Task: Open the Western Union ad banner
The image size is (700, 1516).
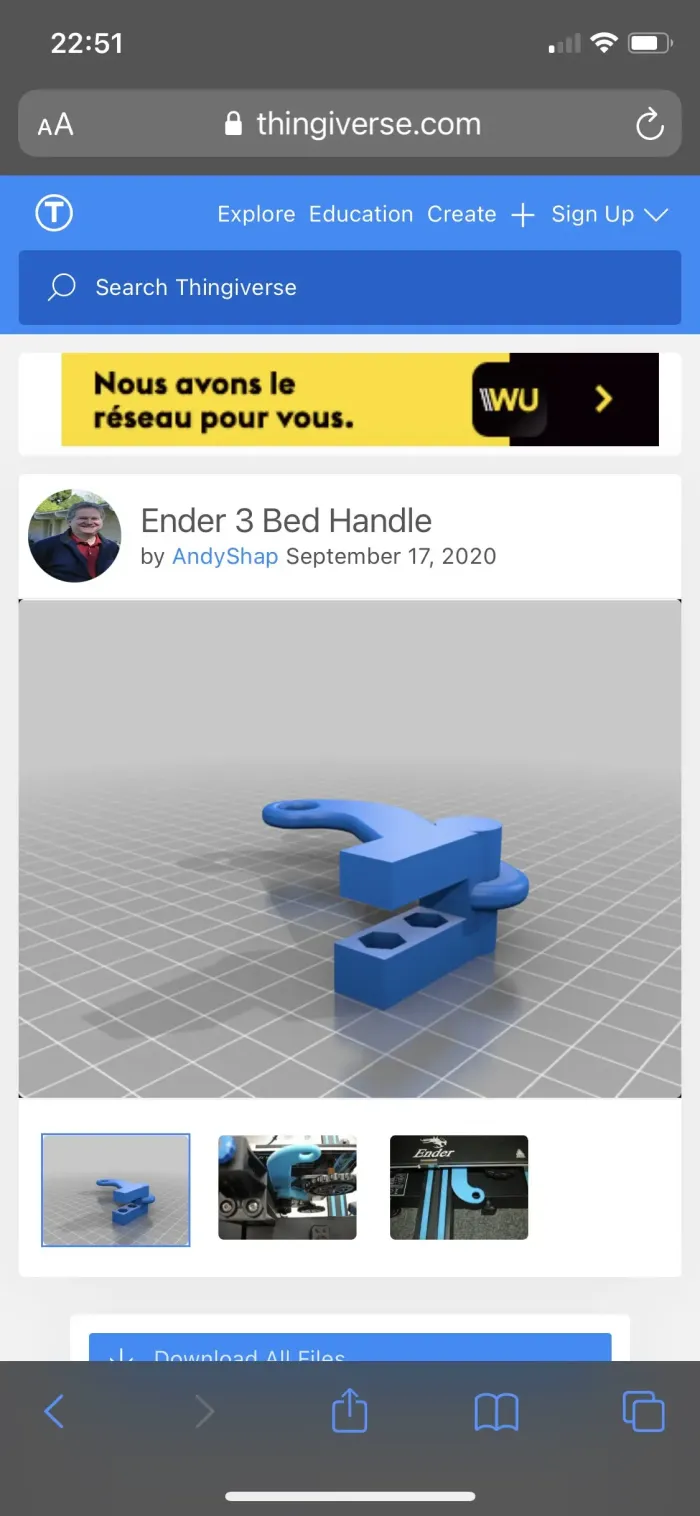Action: (x=360, y=399)
